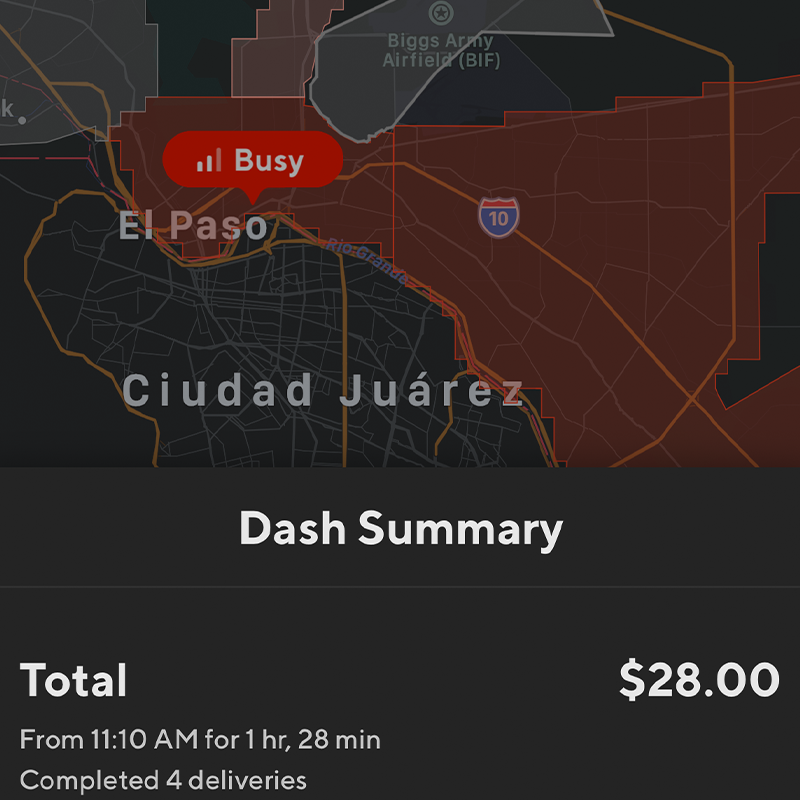Image resolution: width=800 pixels, height=800 pixels.
Task: Tap the Busy zone marker over El Paso
Action: (252, 160)
